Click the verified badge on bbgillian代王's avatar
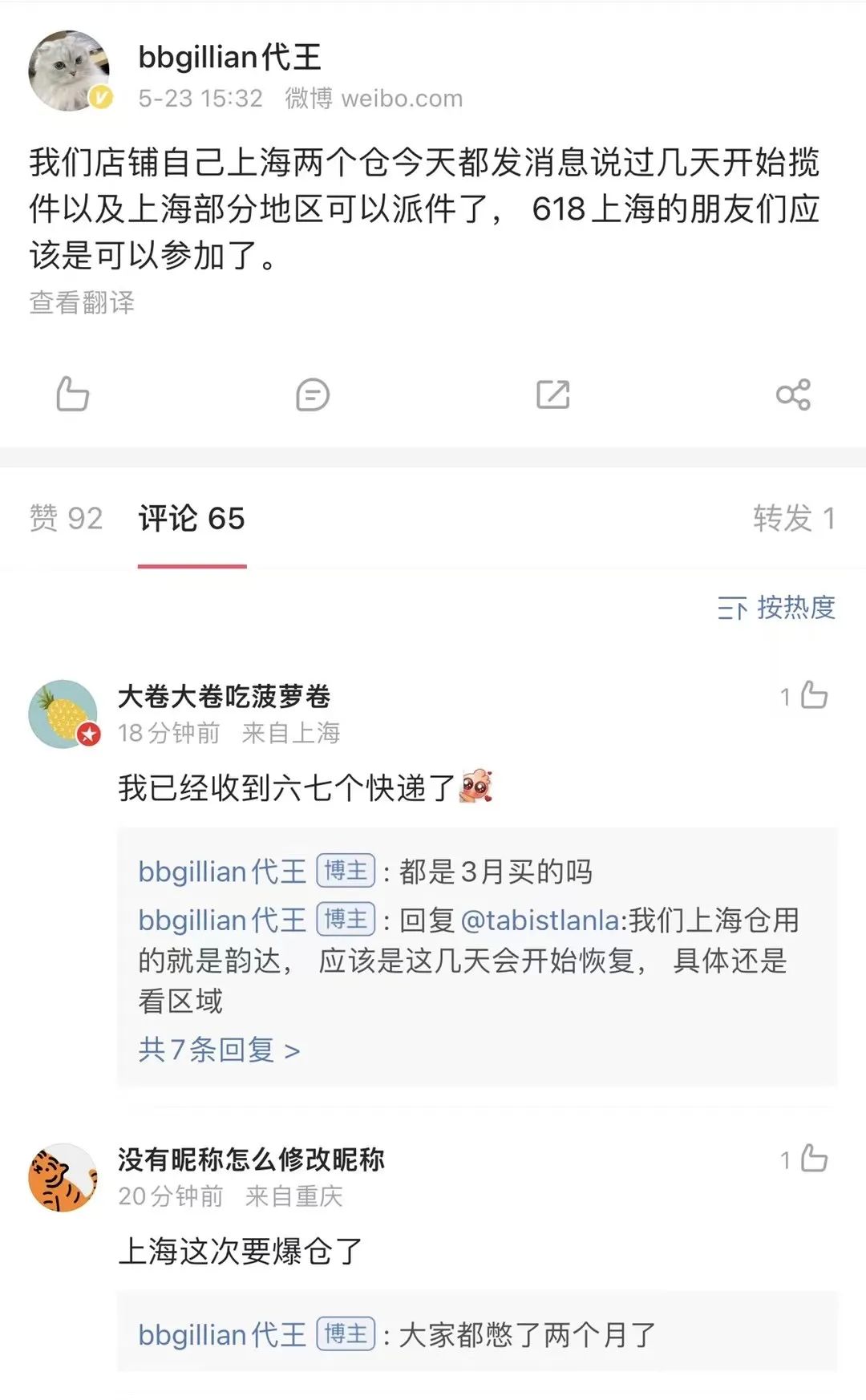 (x=99, y=96)
